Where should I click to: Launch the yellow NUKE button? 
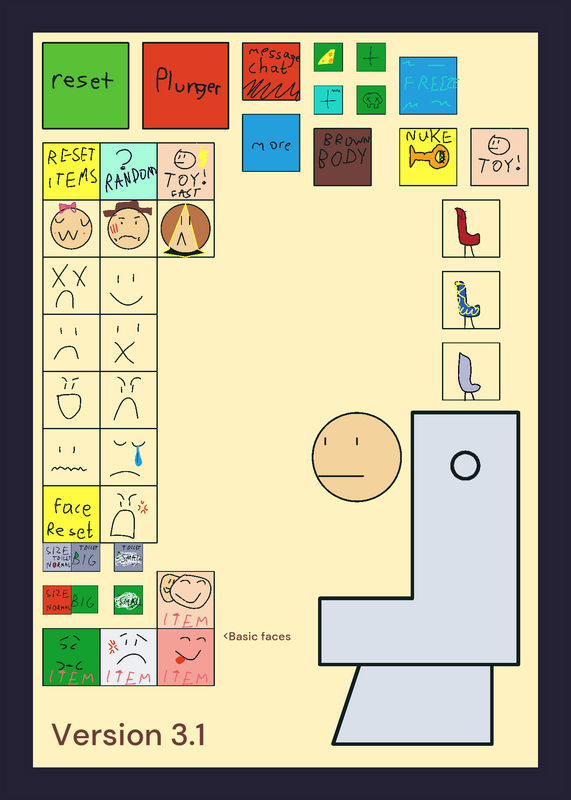click(428, 157)
